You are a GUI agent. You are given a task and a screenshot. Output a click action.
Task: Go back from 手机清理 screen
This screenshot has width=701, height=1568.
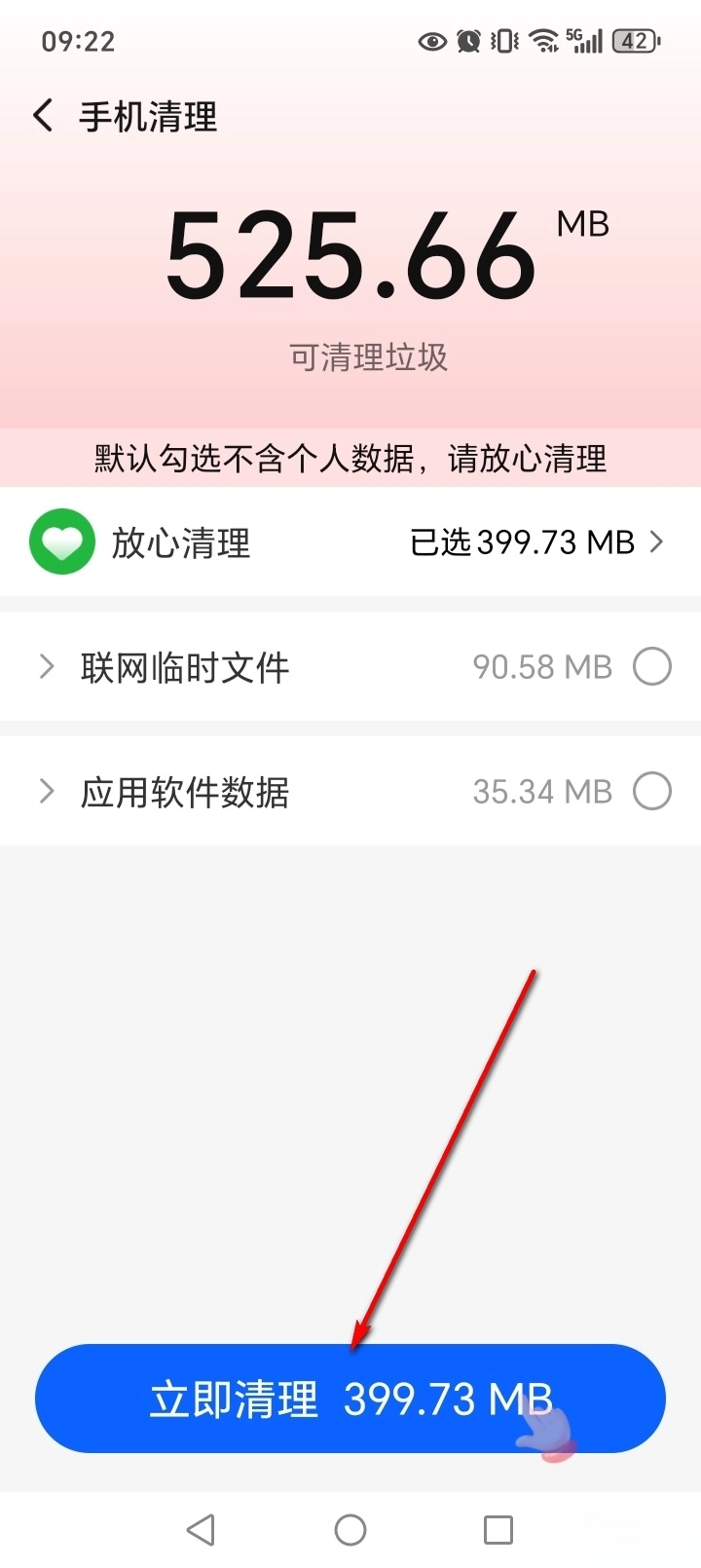tap(43, 116)
